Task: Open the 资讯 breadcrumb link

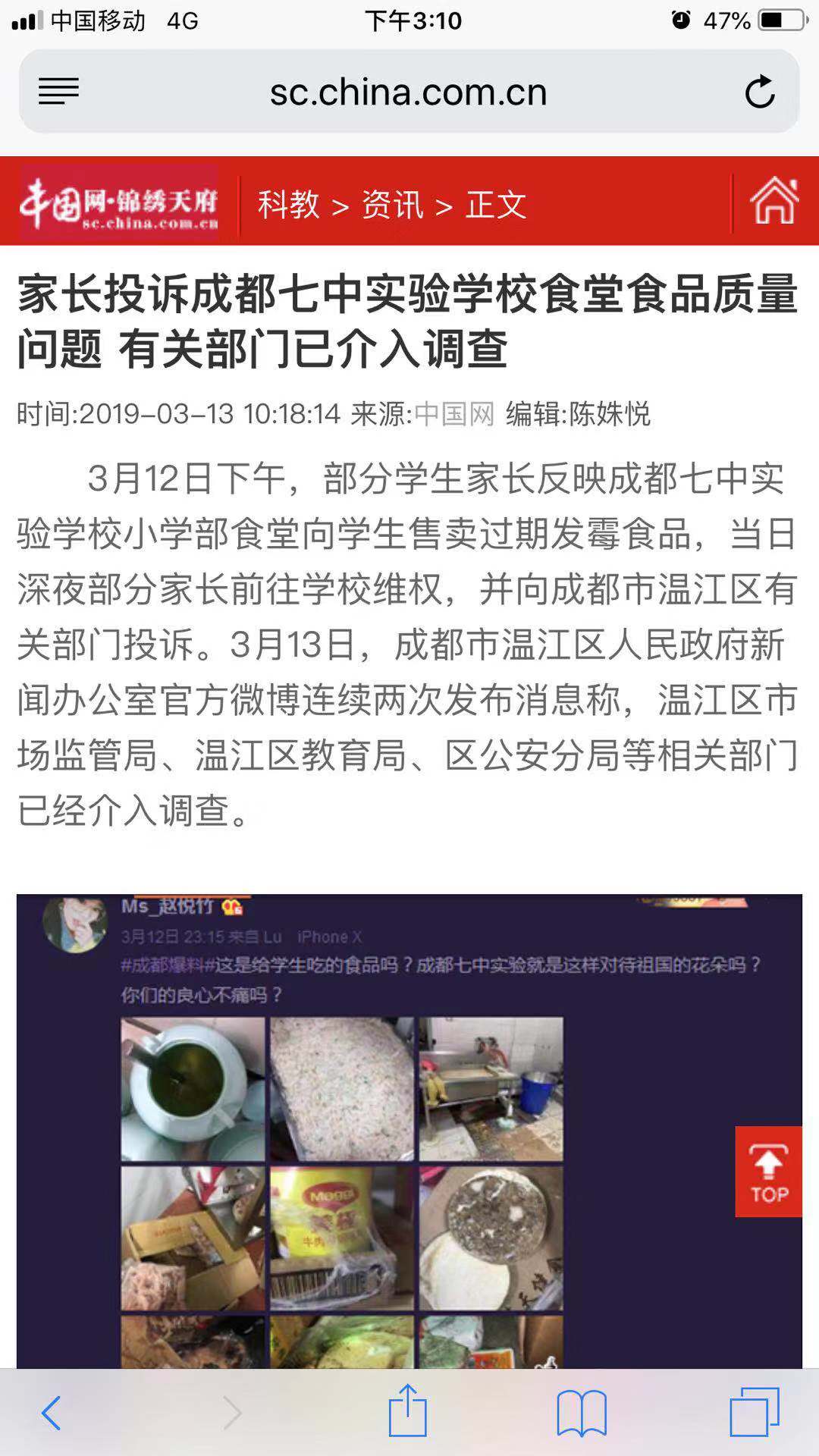Action: [x=392, y=205]
